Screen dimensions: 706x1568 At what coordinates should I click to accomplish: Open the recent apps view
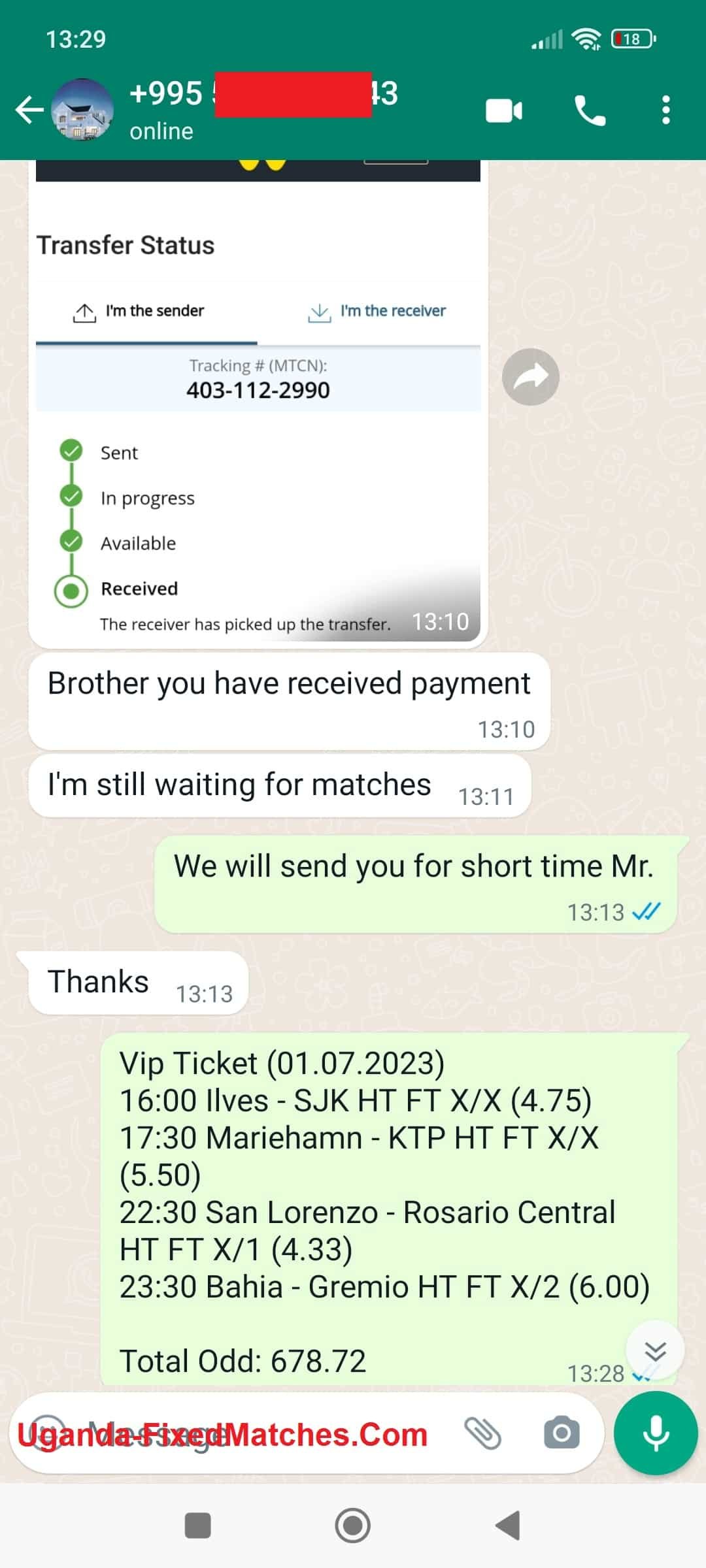198,1526
